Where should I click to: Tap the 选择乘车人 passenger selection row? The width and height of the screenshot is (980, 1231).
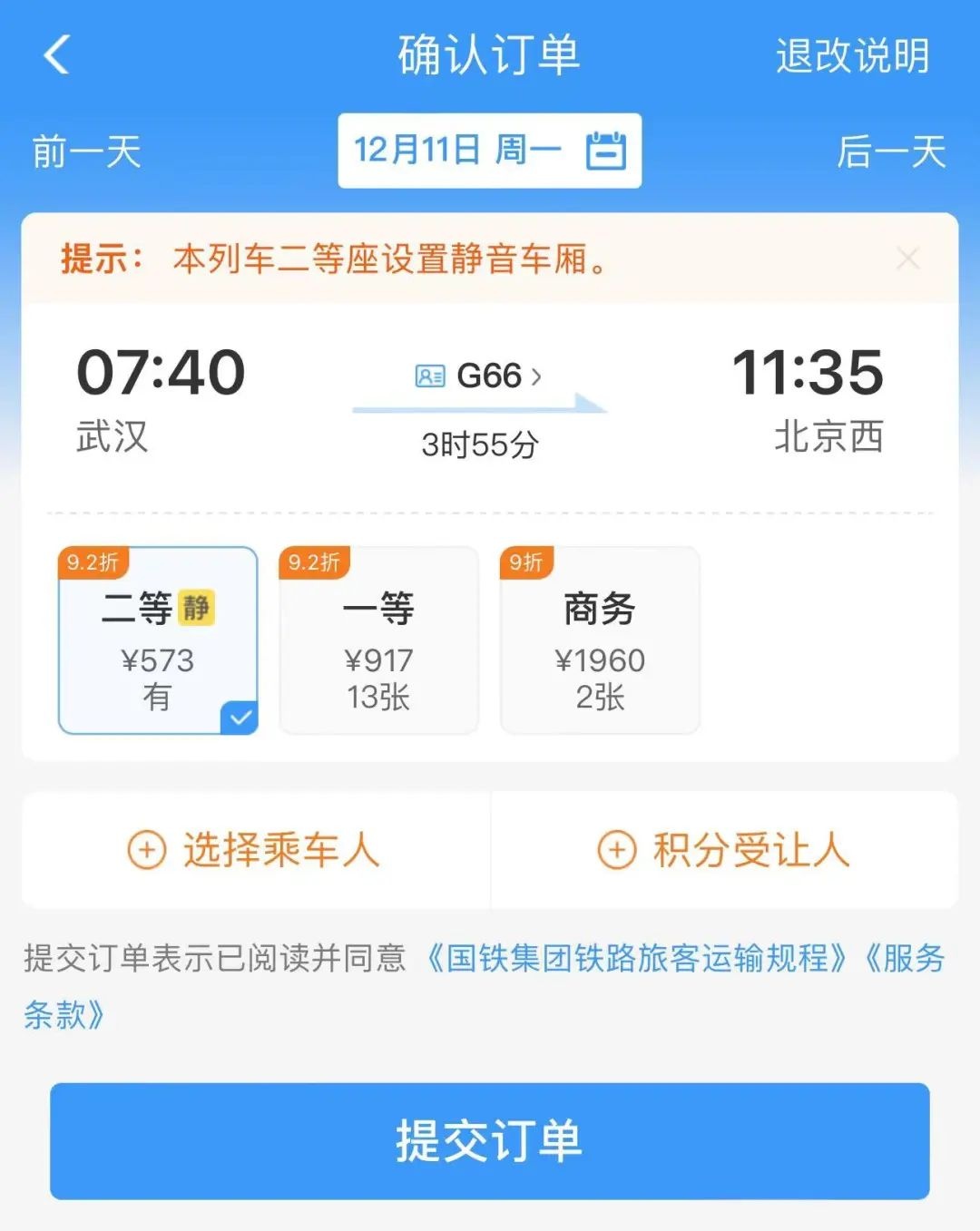point(281,850)
